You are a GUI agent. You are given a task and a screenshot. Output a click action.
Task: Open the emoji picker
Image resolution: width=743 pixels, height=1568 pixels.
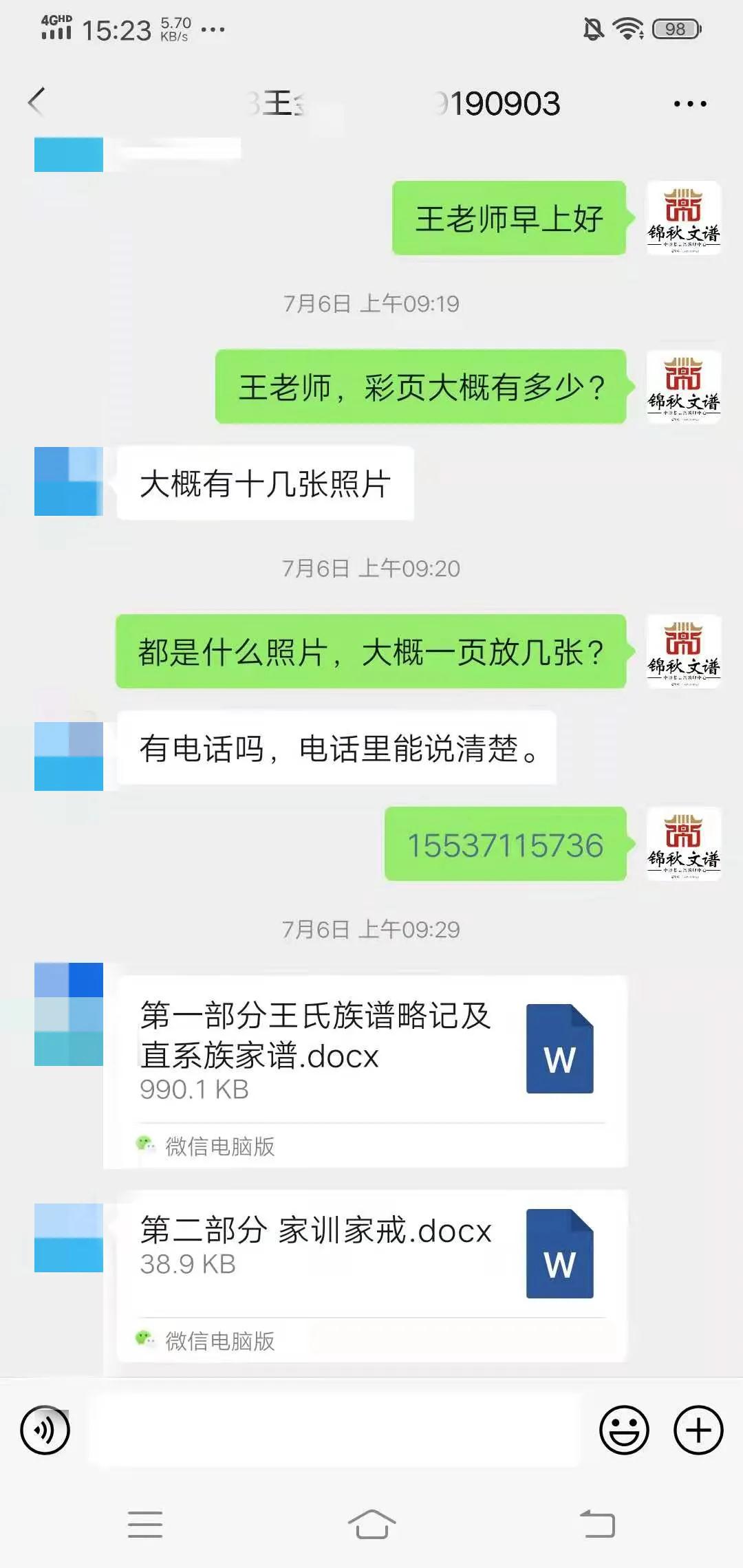coord(624,1430)
